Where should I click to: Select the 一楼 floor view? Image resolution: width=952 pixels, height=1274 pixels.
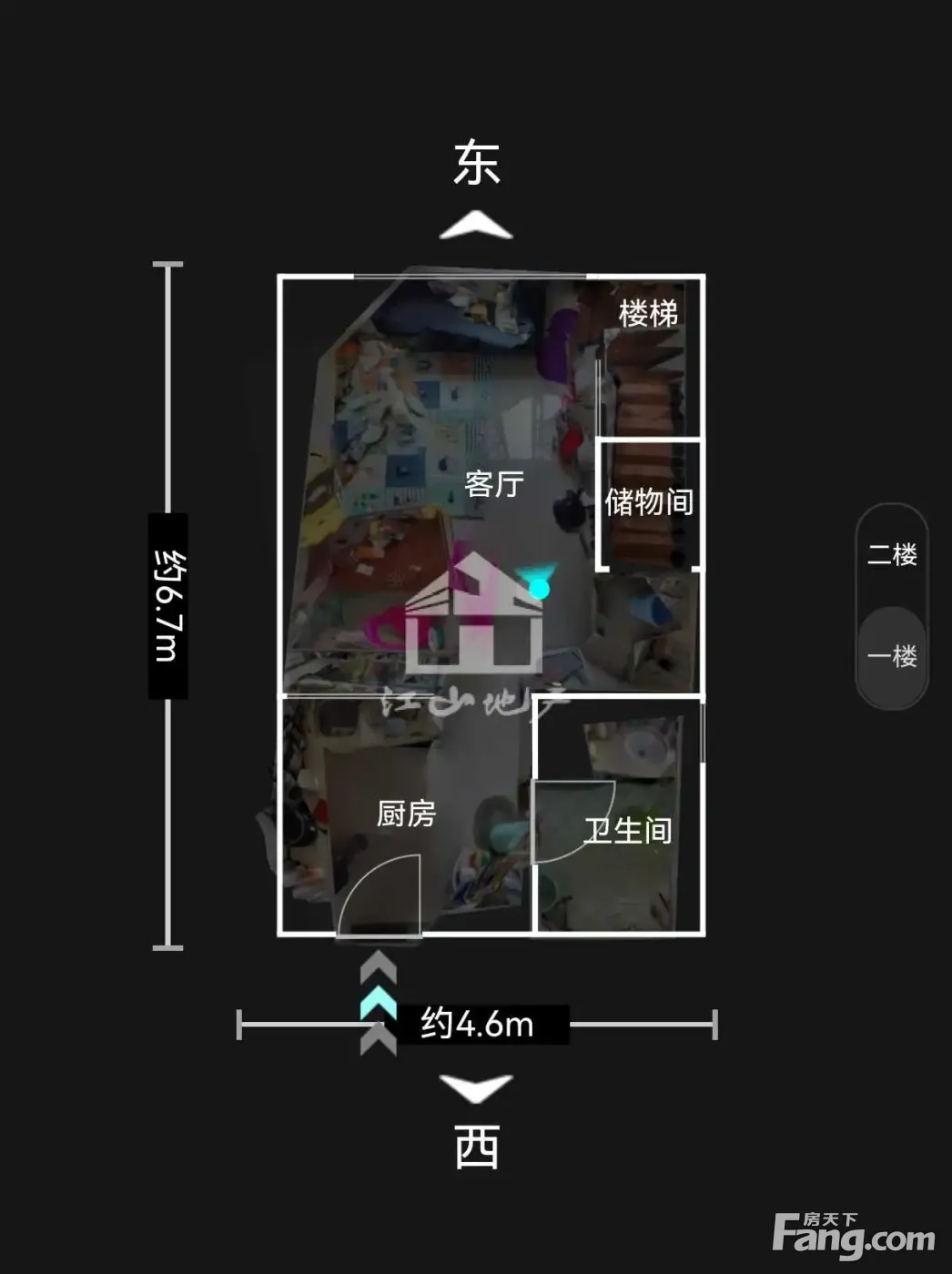coord(892,656)
